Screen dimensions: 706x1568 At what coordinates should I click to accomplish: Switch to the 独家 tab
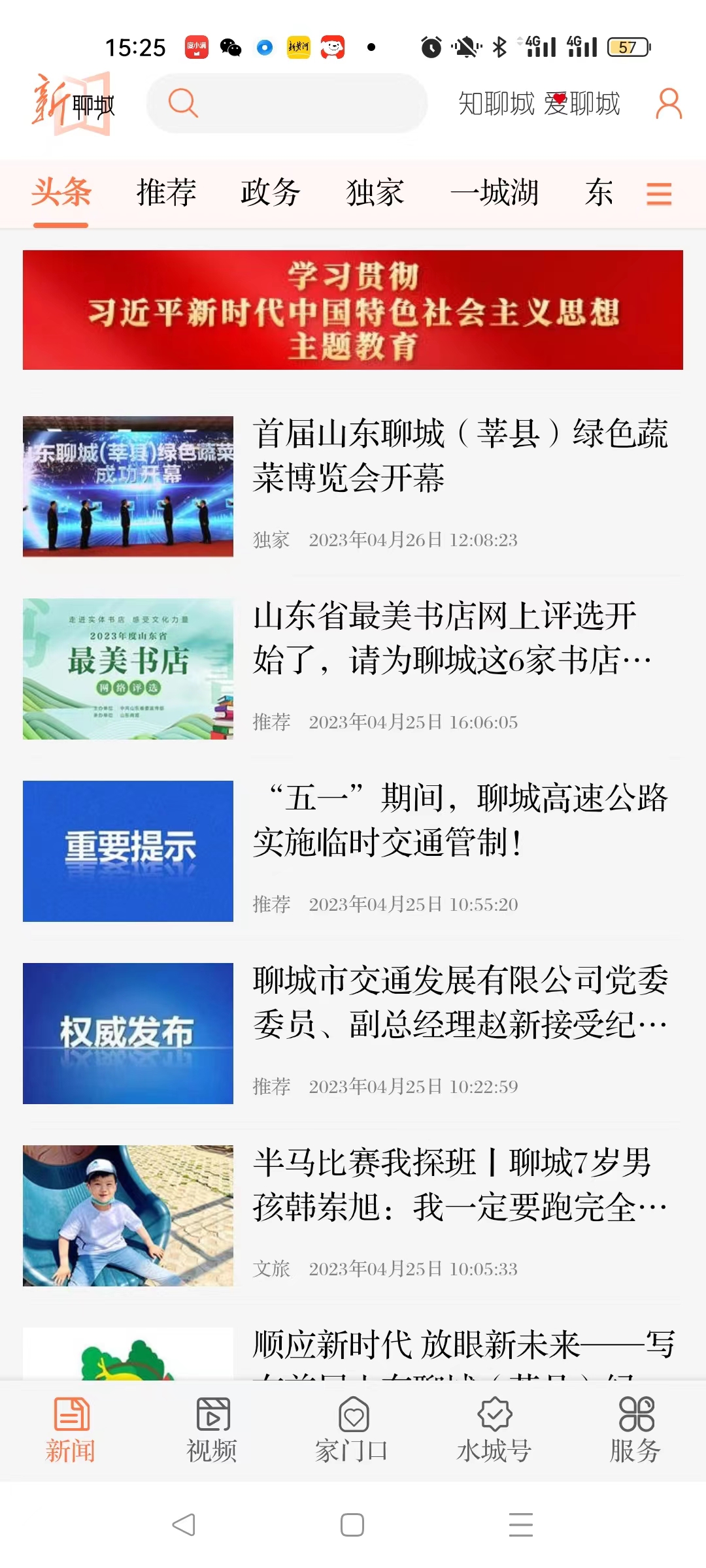(375, 193)
